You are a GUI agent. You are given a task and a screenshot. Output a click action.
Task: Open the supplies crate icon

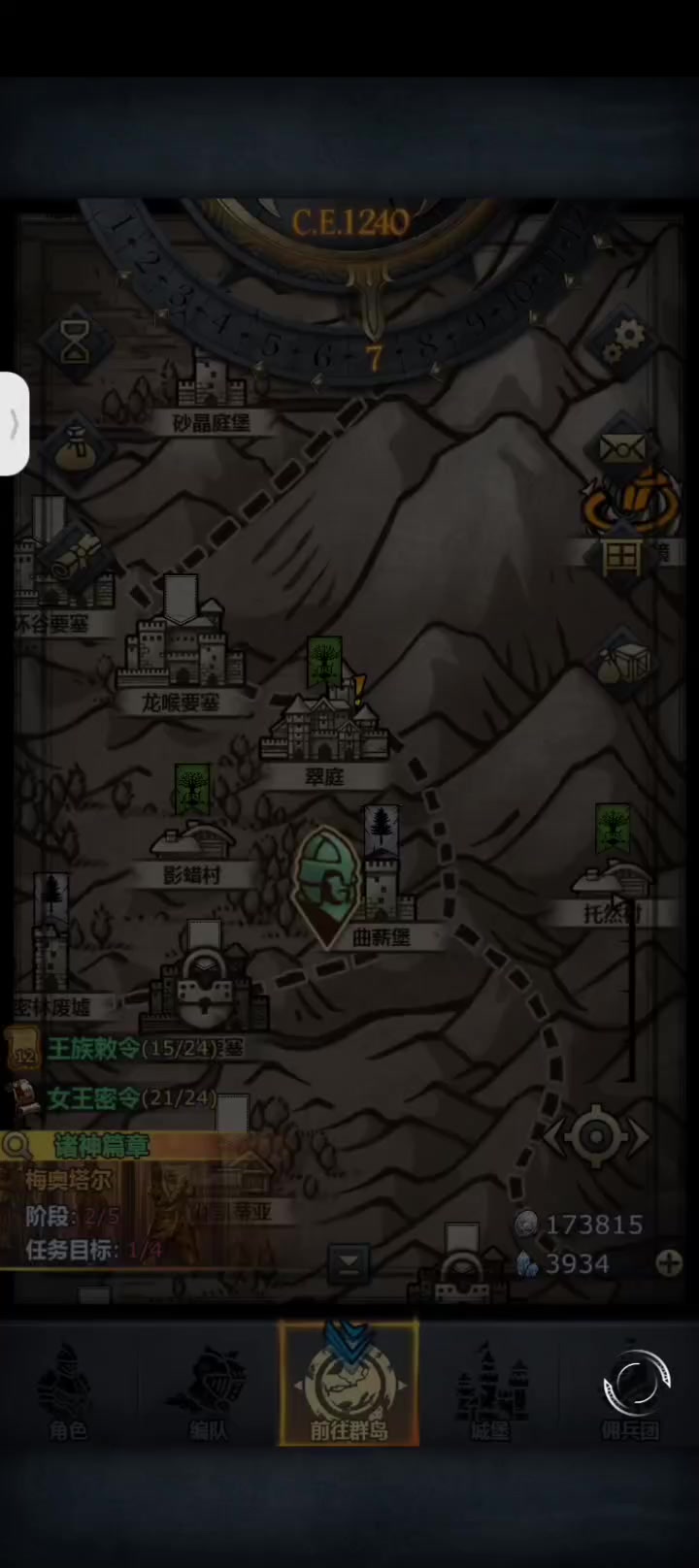pos(622,665)
